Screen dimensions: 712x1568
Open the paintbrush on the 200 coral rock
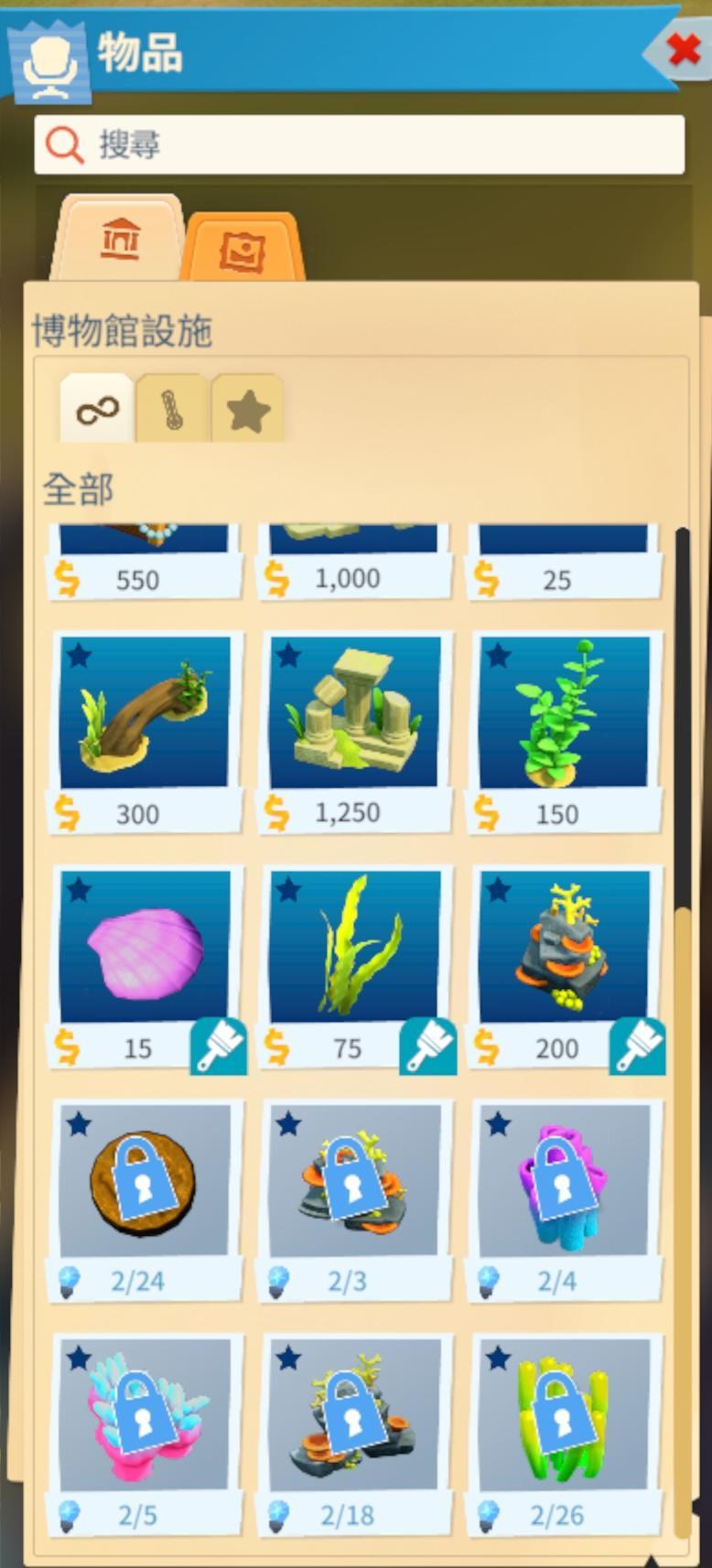click(637, 1047)
